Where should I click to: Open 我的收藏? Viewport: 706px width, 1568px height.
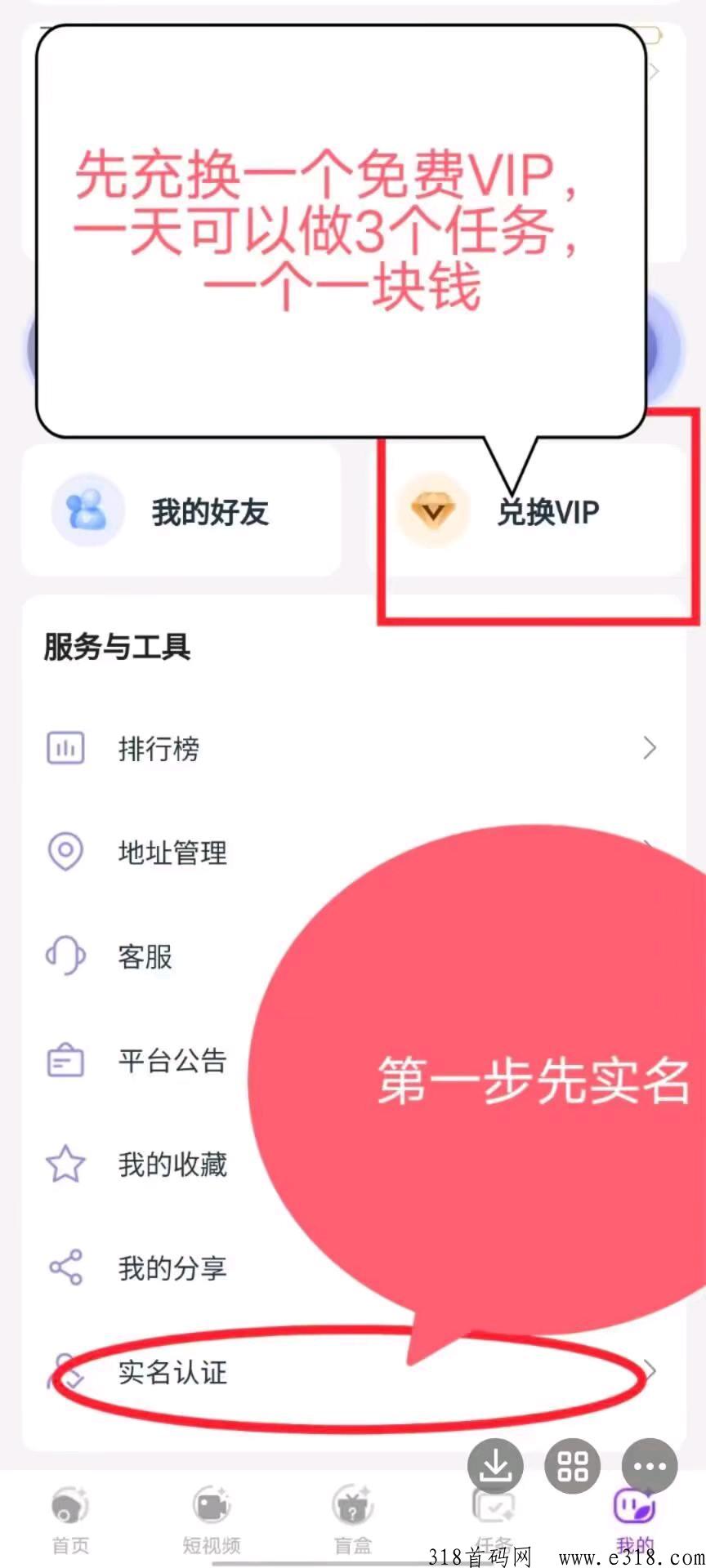pyautogui.click(x=172, y=1165)
